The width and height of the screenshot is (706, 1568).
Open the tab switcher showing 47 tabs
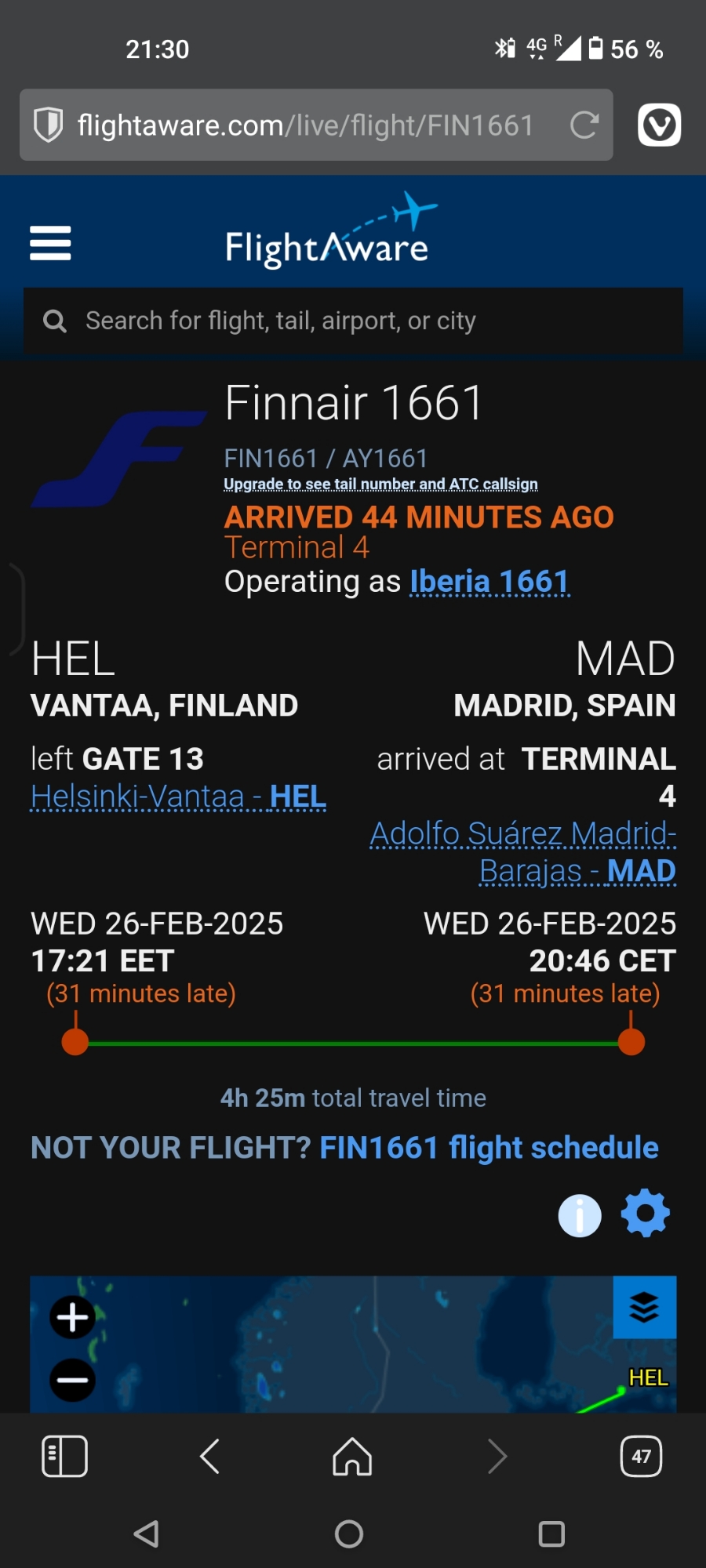pyautogui.click(x=641, y=1457)
